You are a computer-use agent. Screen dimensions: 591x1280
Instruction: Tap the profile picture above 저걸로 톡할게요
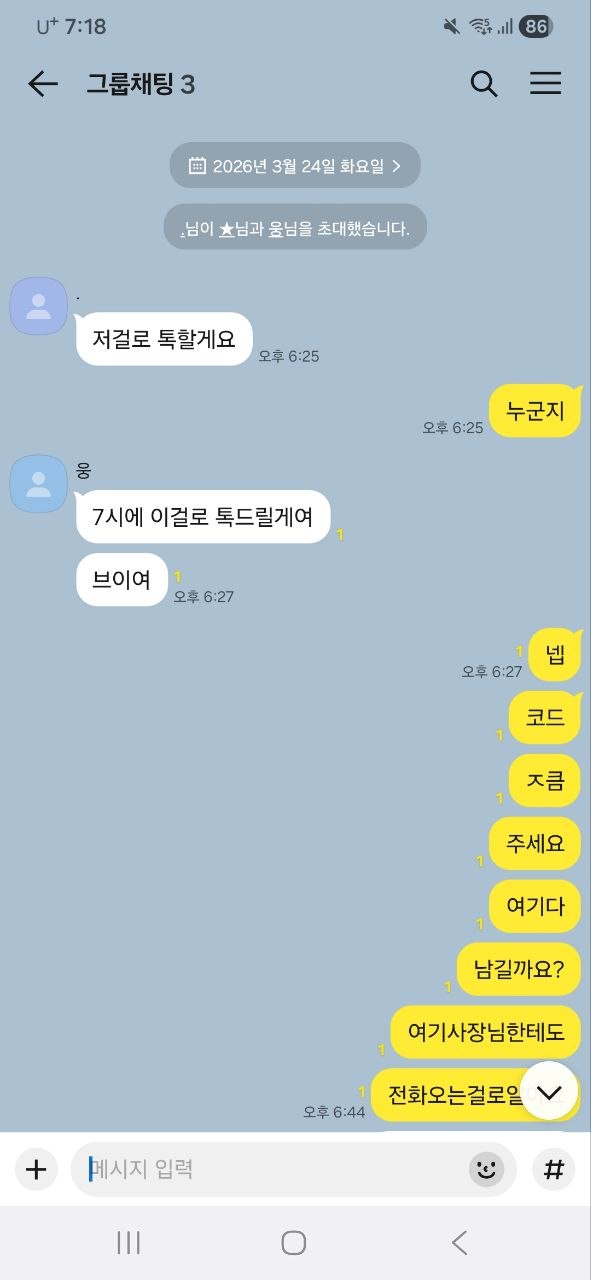coord(39,306)
